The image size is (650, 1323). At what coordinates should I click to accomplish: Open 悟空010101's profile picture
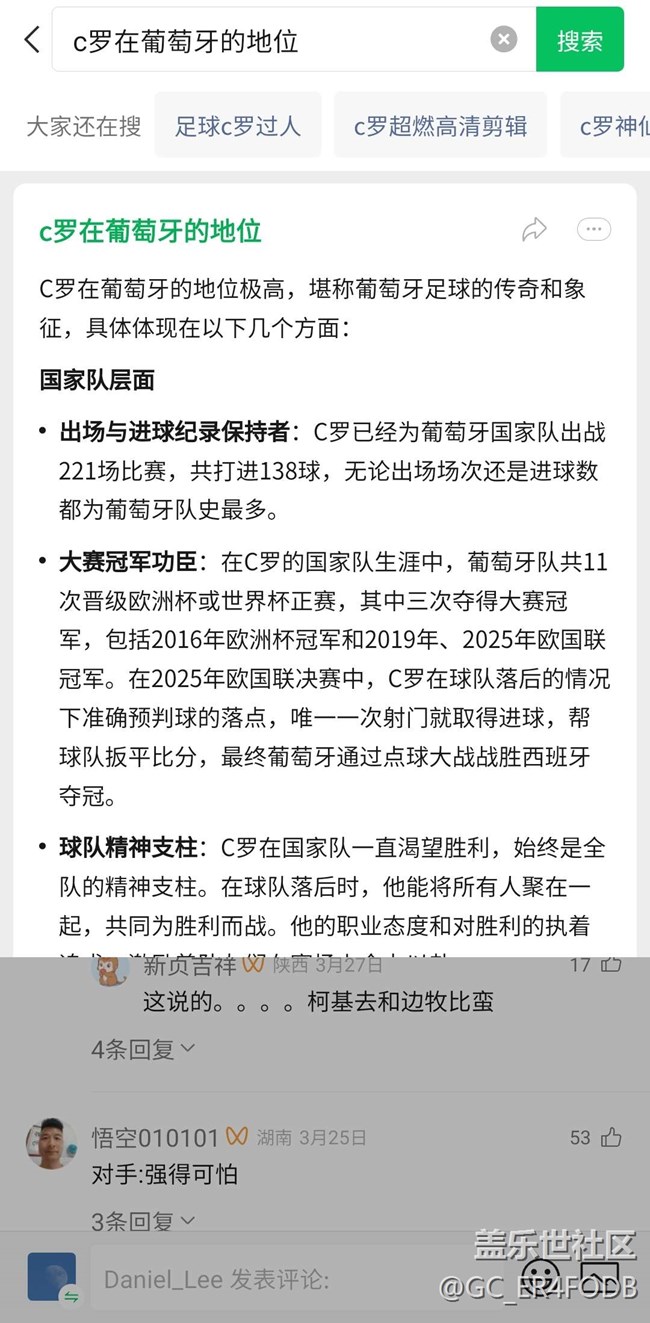tap(51, 1144)
